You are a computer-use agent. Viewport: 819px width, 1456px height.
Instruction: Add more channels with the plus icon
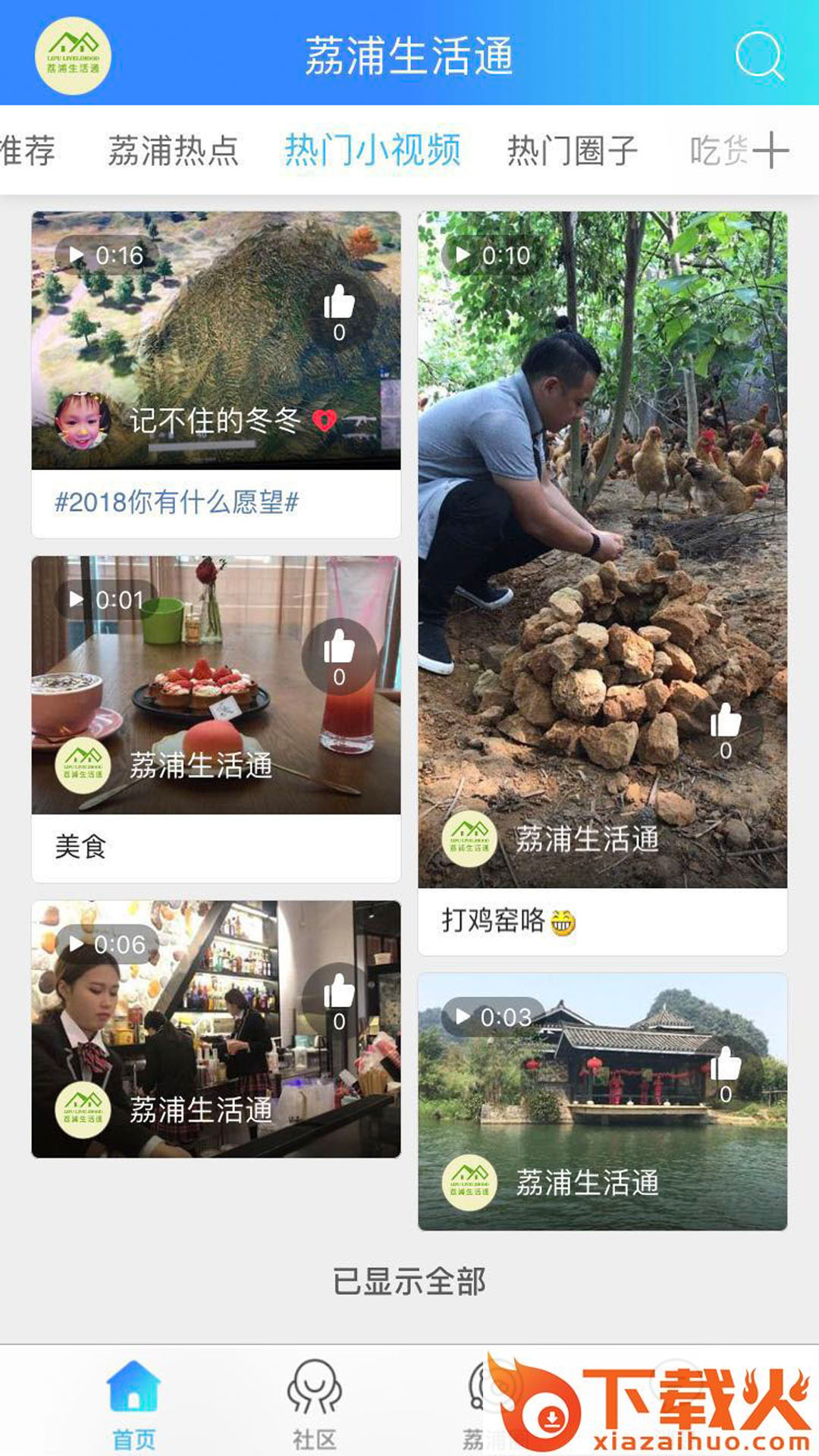(x=771, y=149)
